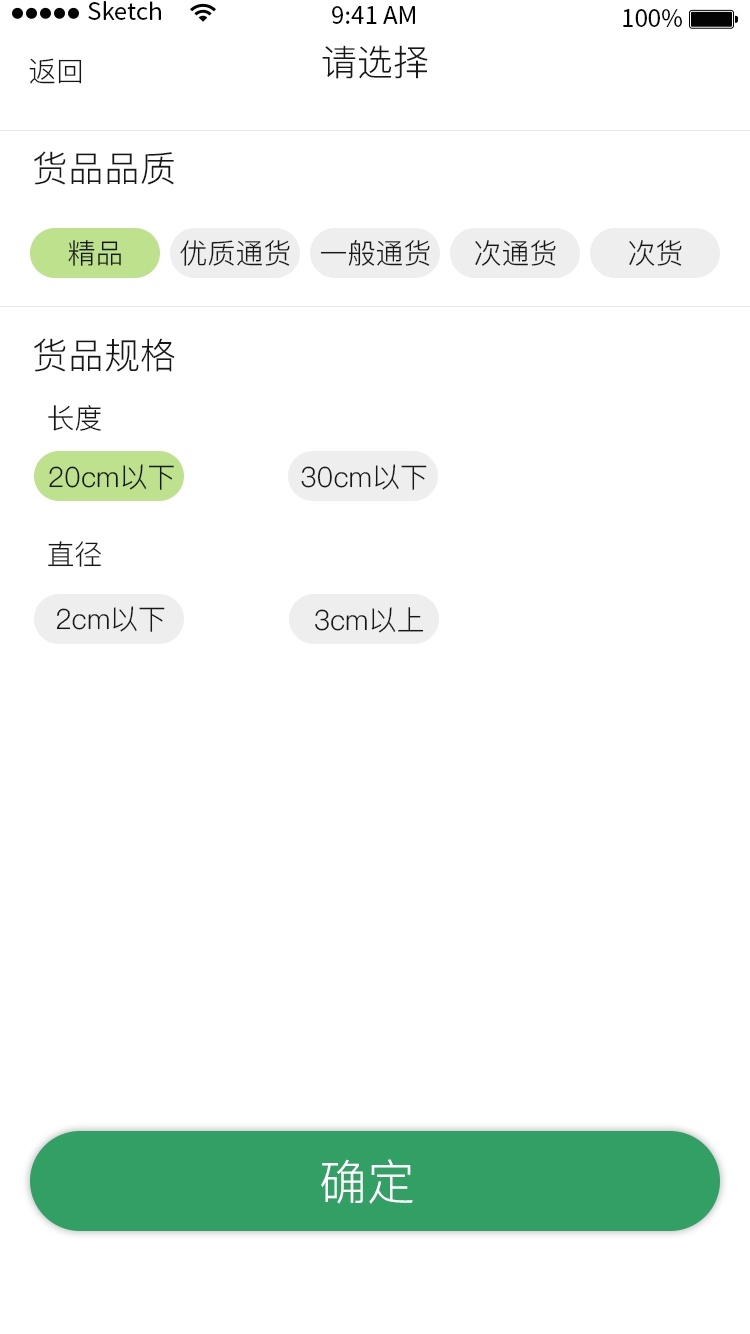Choose 优质通货 quality option
750x1334 pixels.
(235, 253)
